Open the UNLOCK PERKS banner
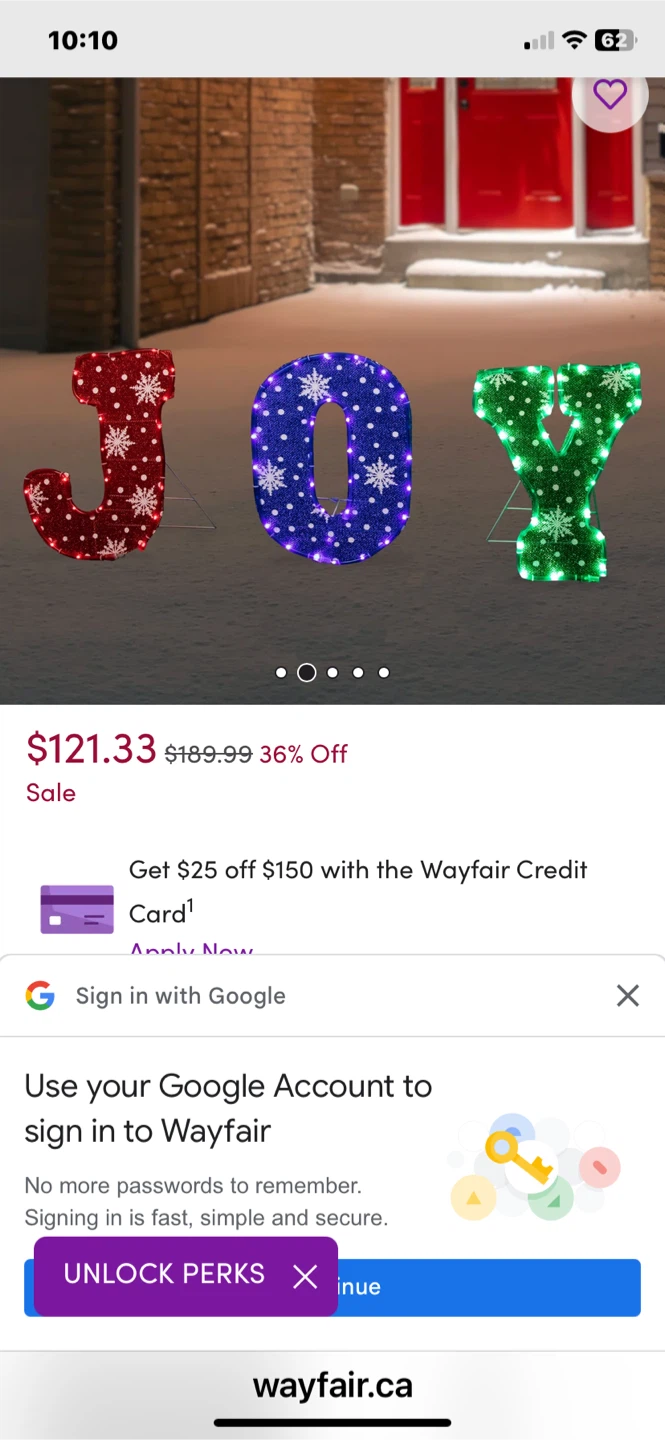Image resolution: width=665 pixels, height=1440 pixels. point(164,1275)
